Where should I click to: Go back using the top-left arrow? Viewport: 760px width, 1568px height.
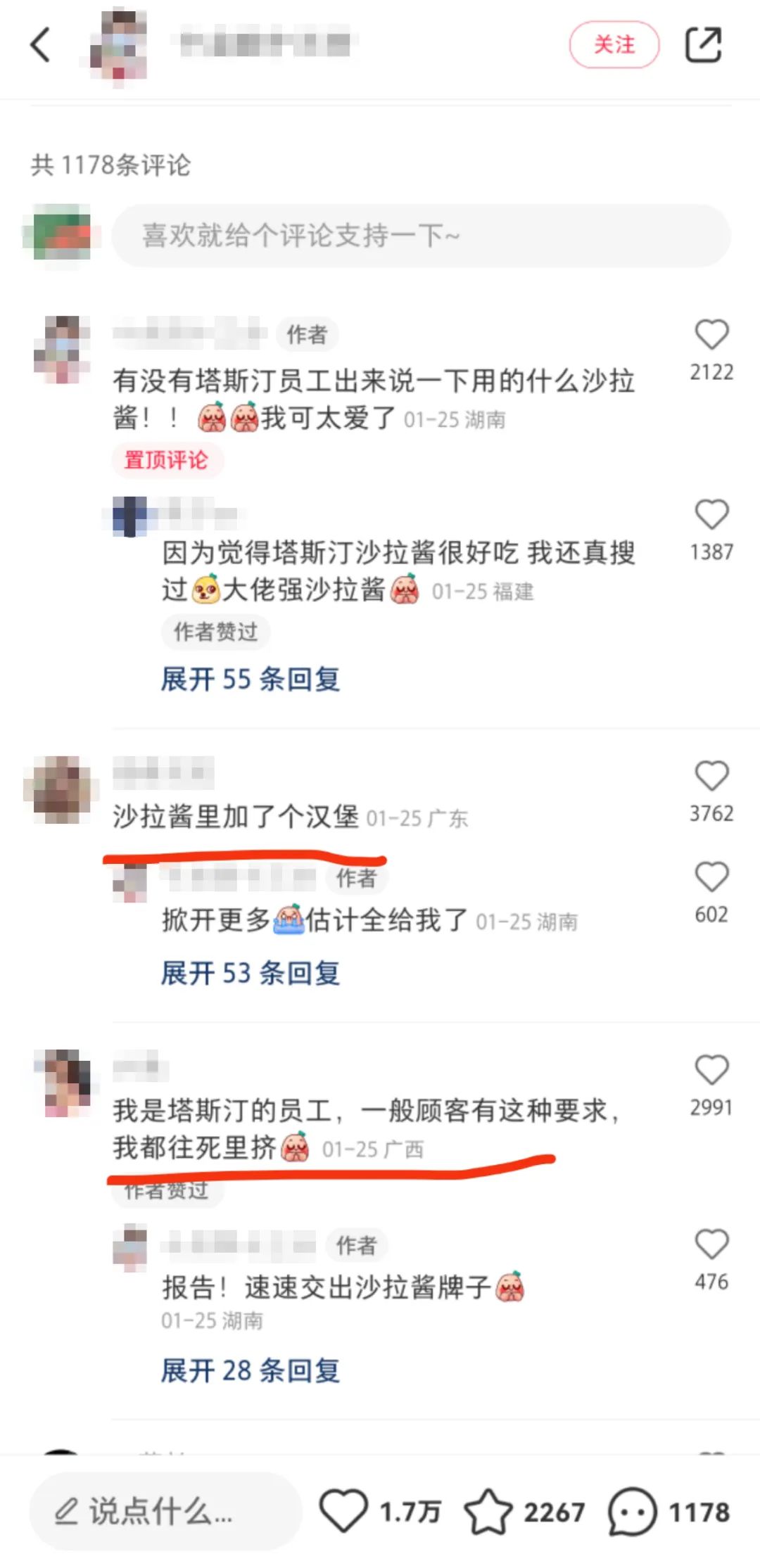pyautogui.click(x=41, y=45)
